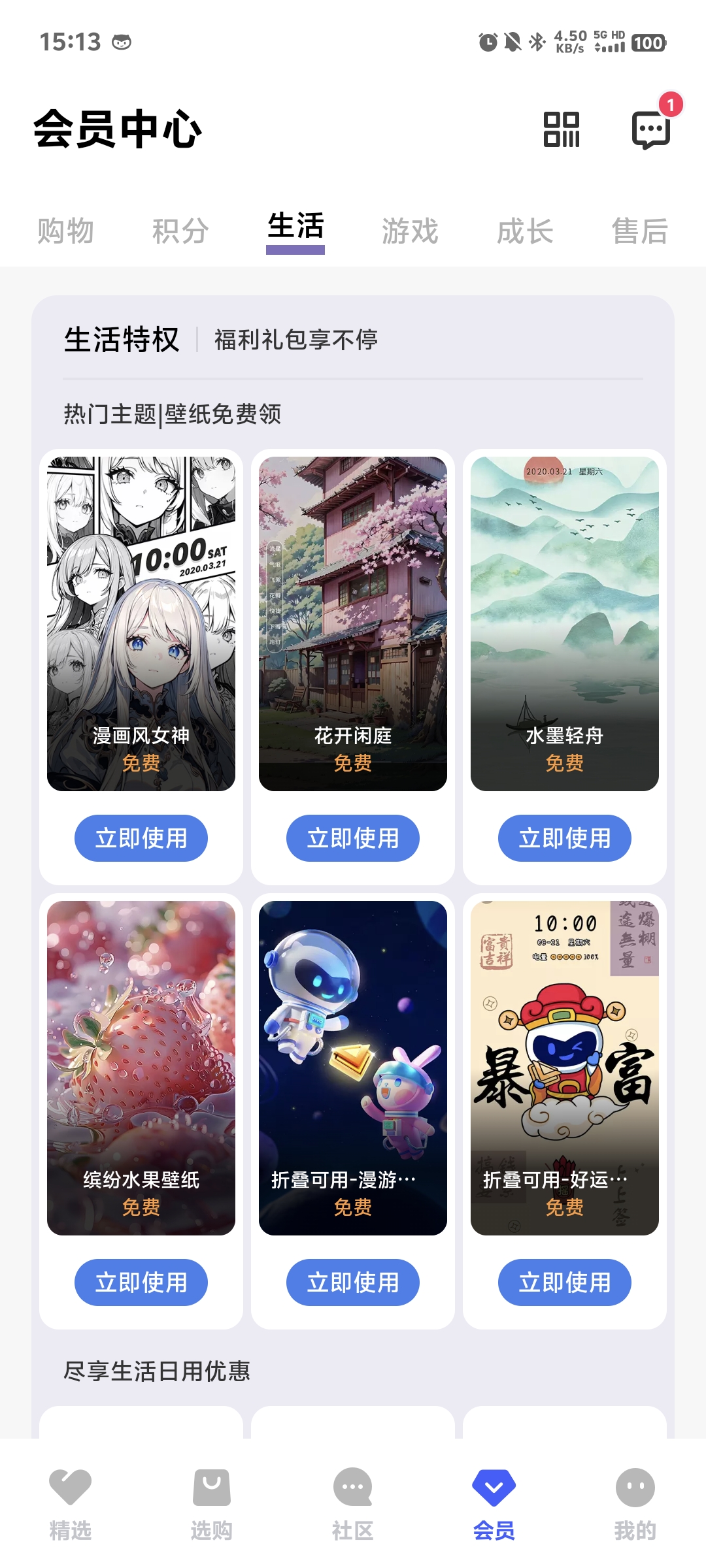
Task: Switch to the 购物 tab
Action: 65,231
